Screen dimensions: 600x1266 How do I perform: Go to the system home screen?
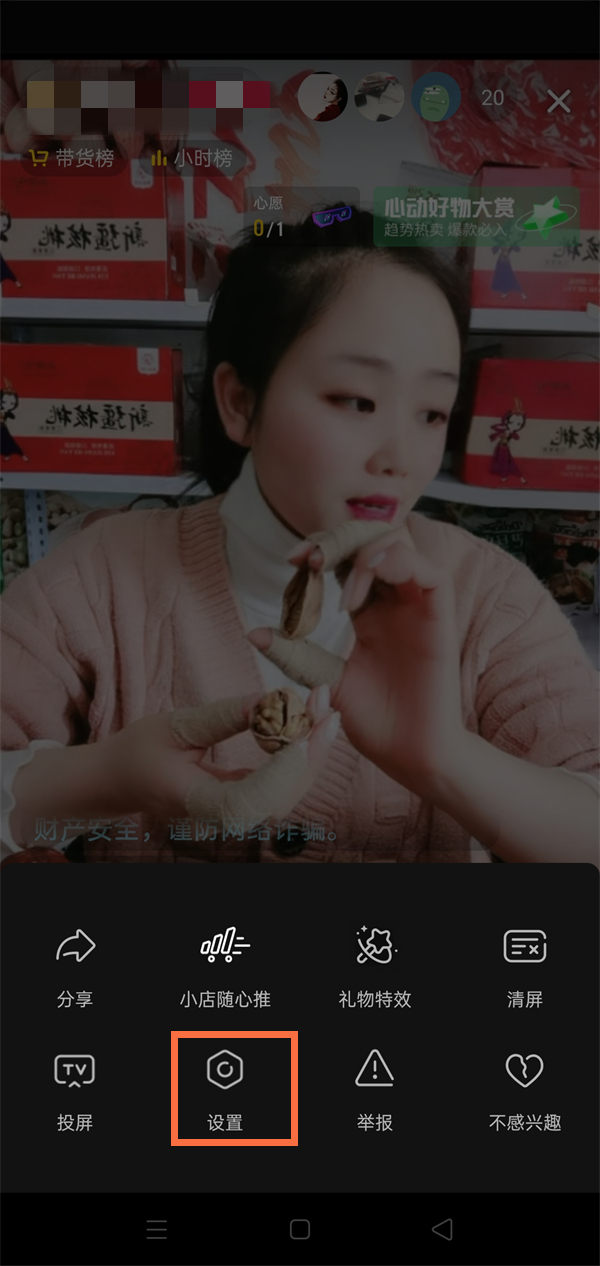pos(300,1229)
